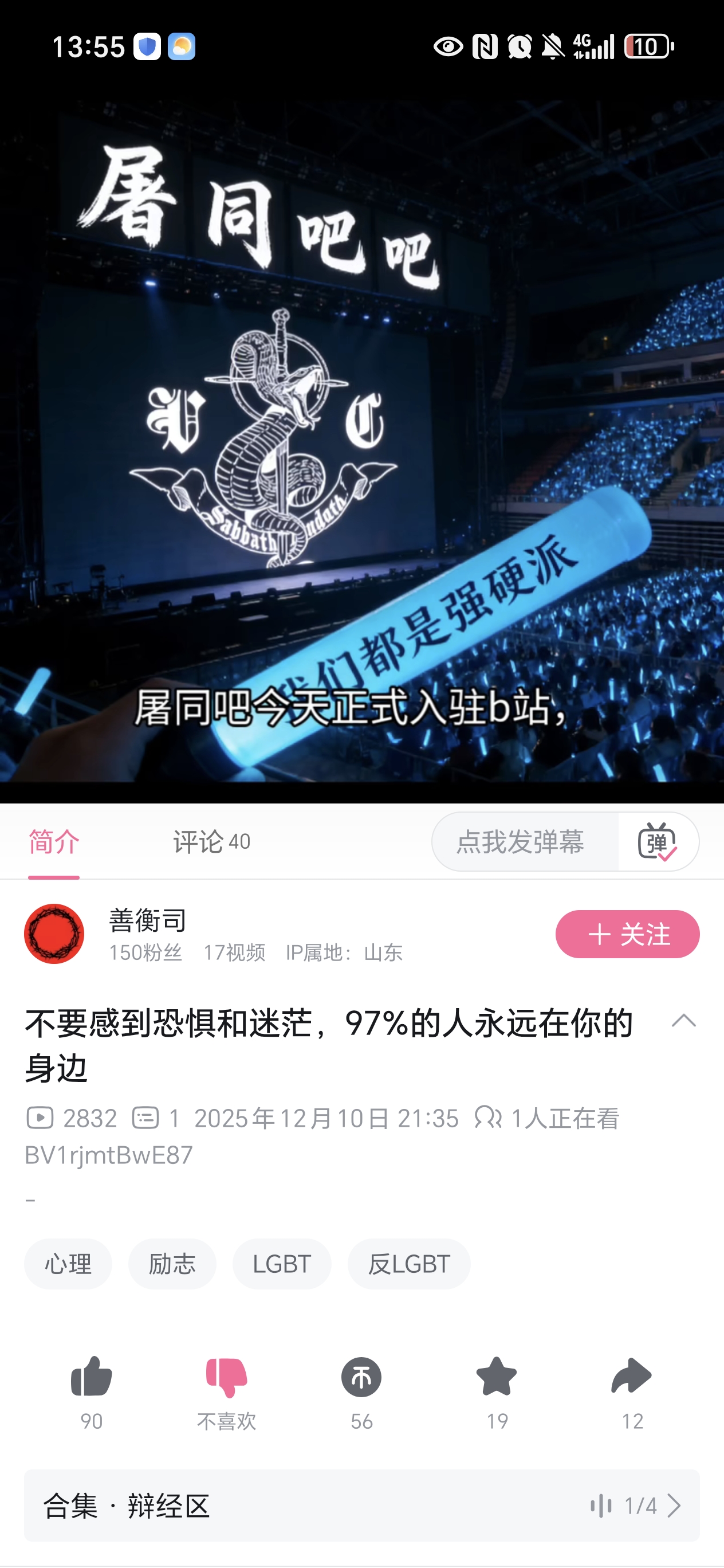
Task: Like the video with thumbs up
Action: coord(91,1378)
